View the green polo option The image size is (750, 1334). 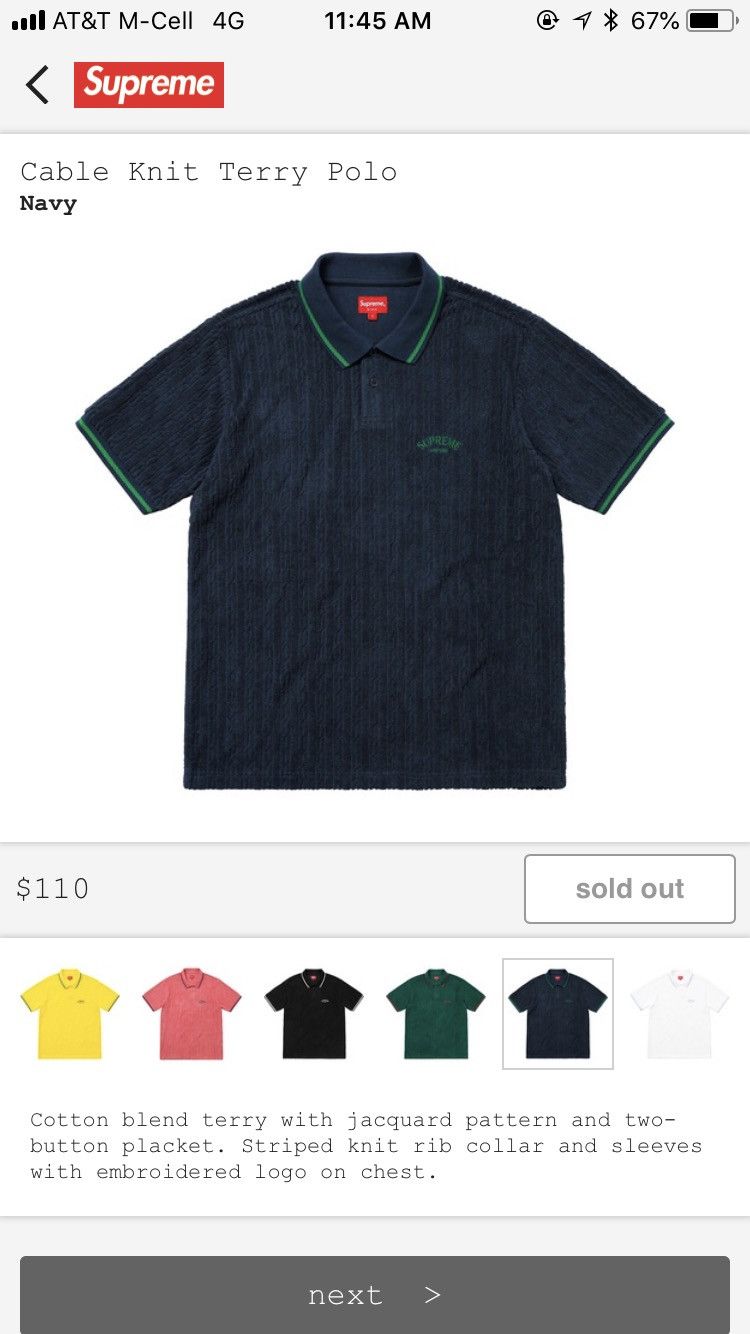click(x=436, y=1013)
